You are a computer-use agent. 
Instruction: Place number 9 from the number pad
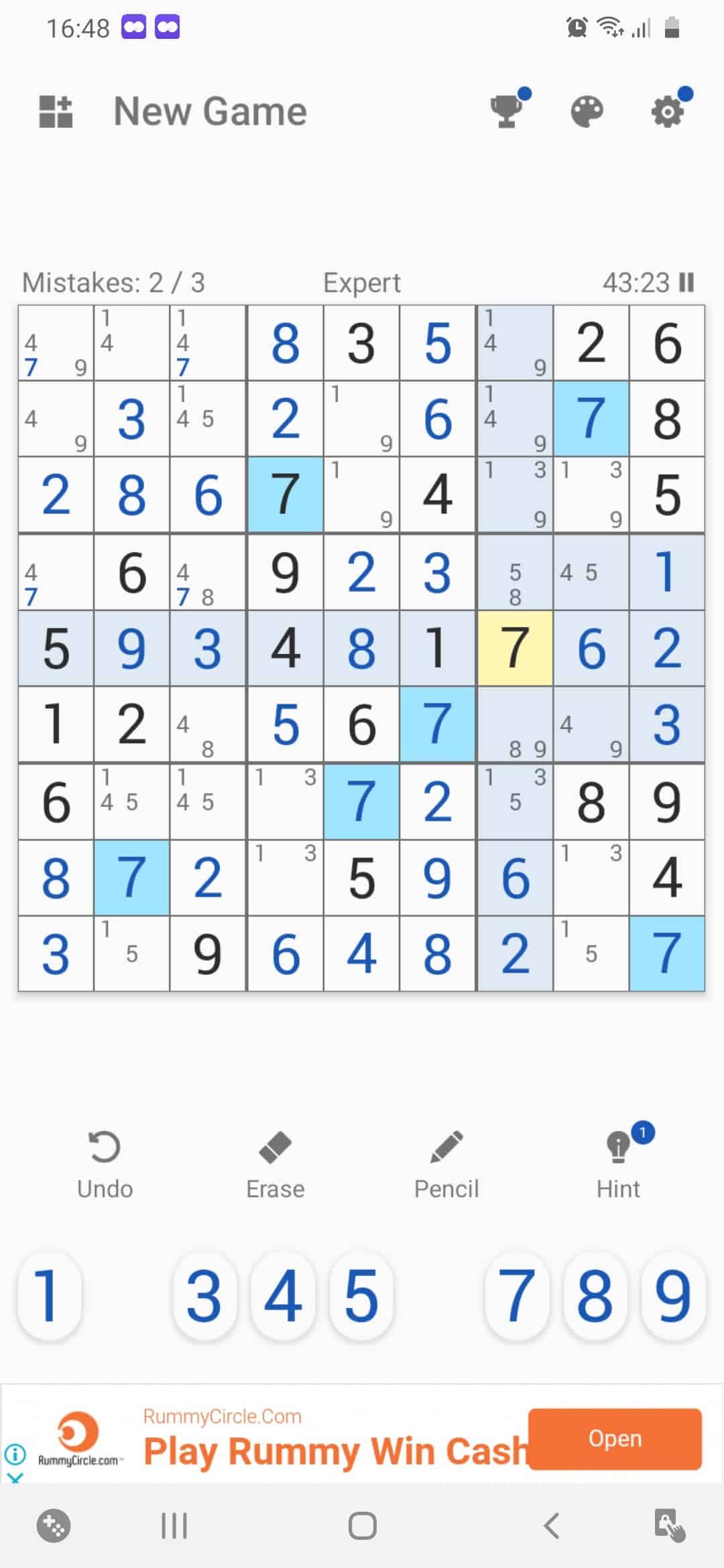(673, 1295)
